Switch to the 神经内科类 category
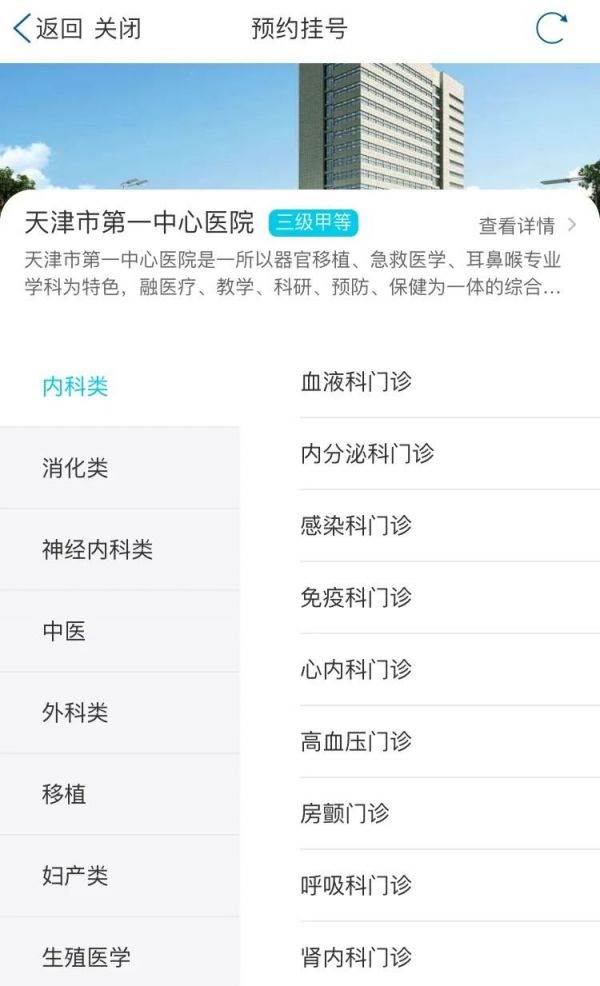Viewport: 600px width, 986px height. click(x=97, y=550)
